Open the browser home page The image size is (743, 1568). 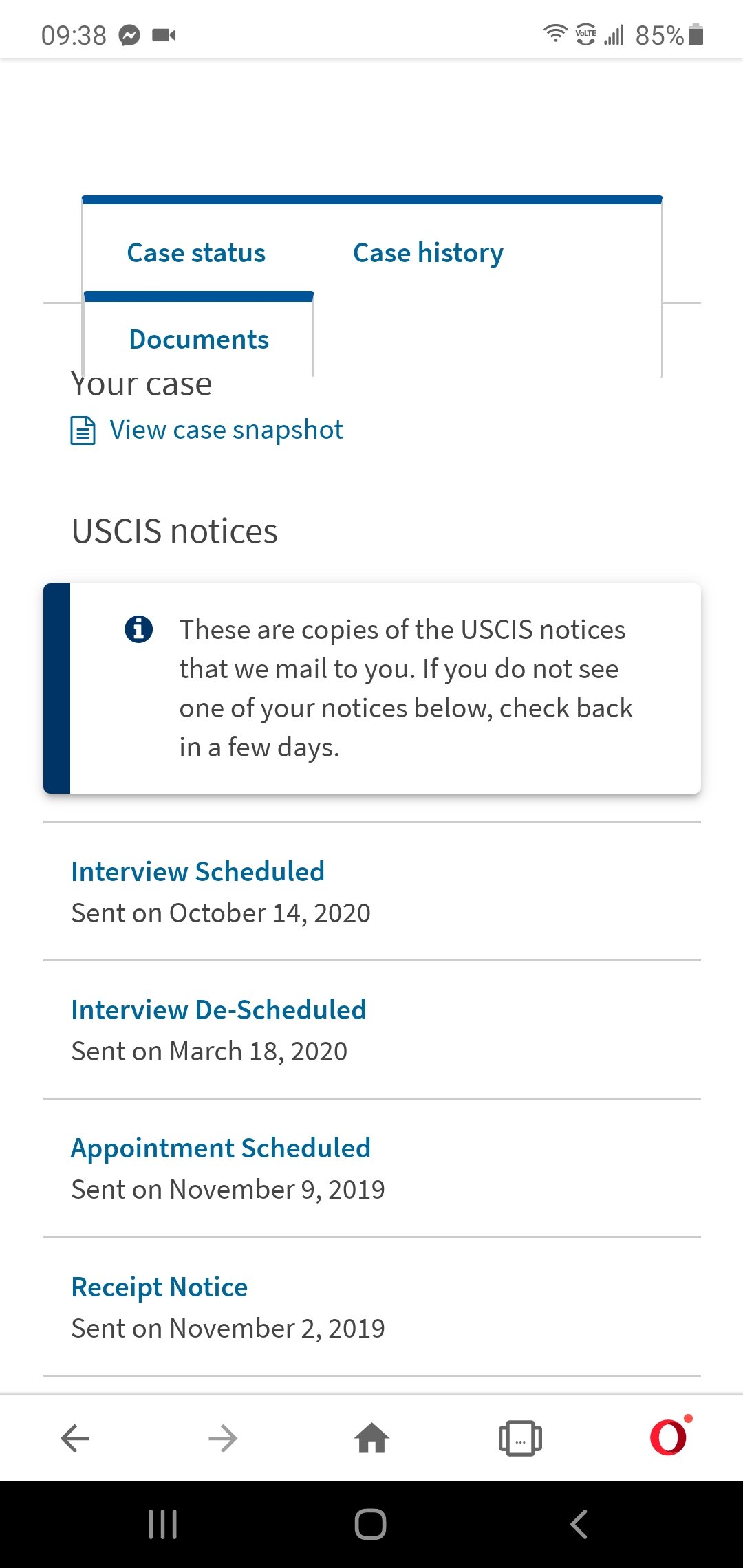(371, 1438)
